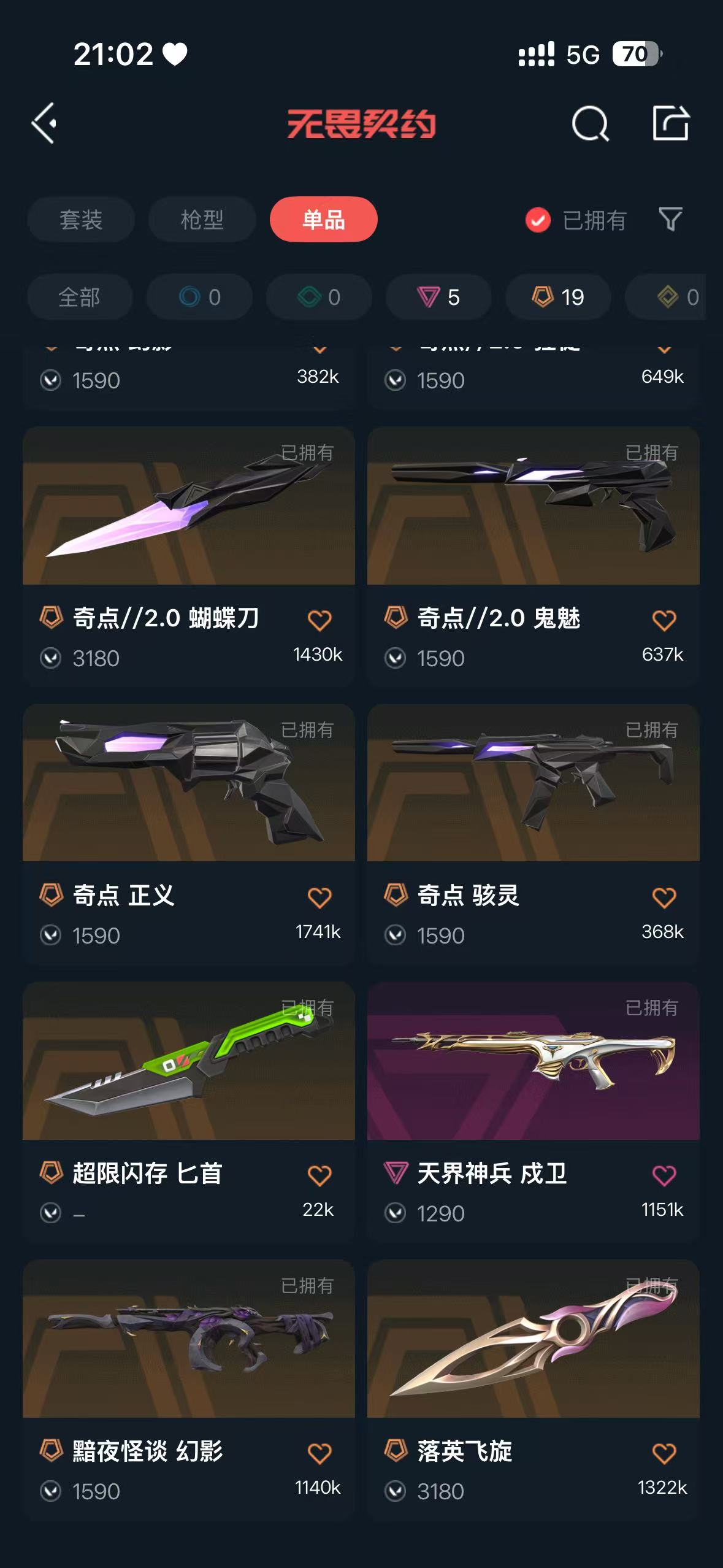The width and height of the screenshot is (723, 1568).
Task: Like the 奇点//2.0 鬼魅 skin
Action: coord(664,620)
